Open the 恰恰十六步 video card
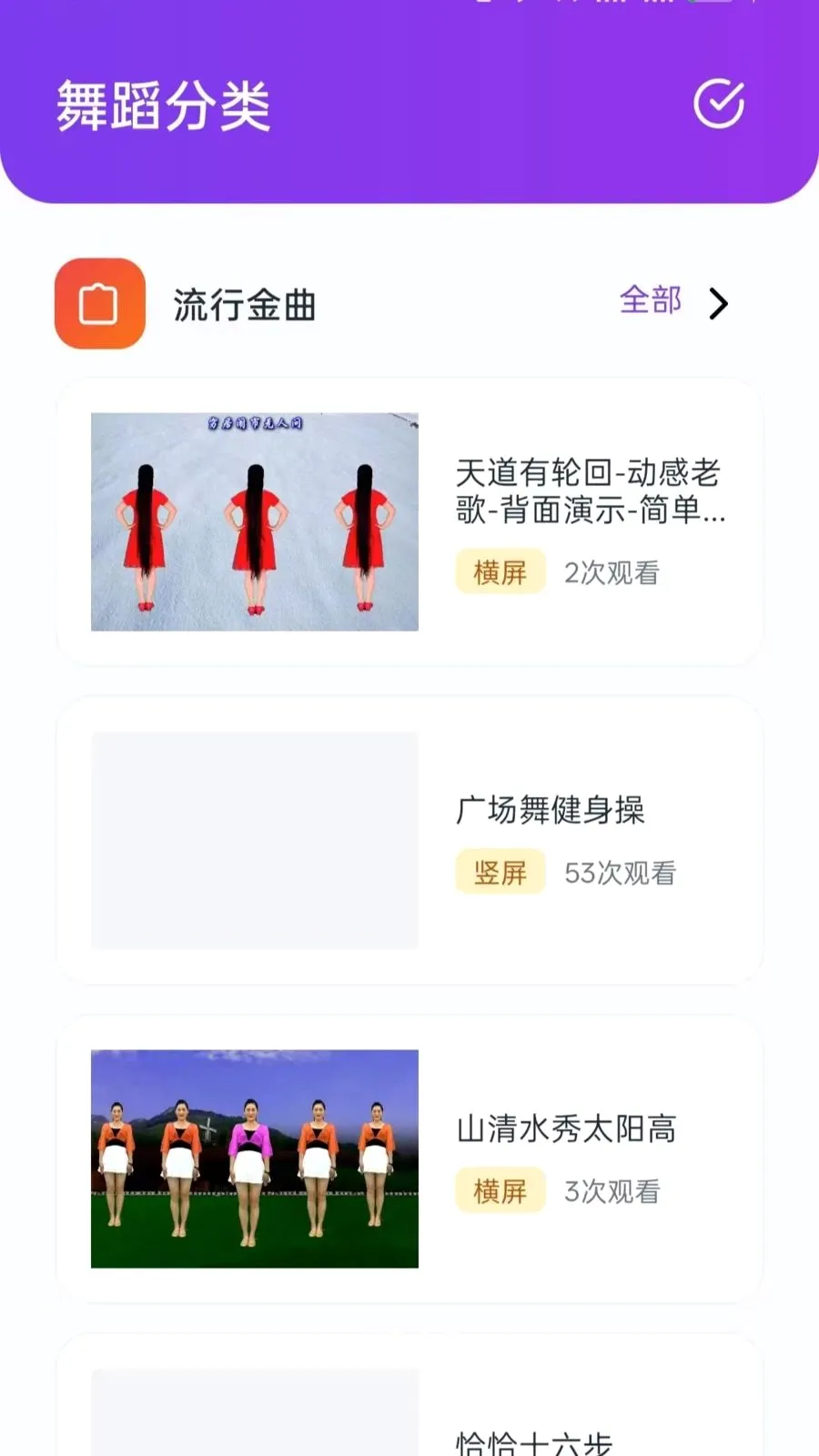This screenshot has height=1456, width=819. (409, 1396)
